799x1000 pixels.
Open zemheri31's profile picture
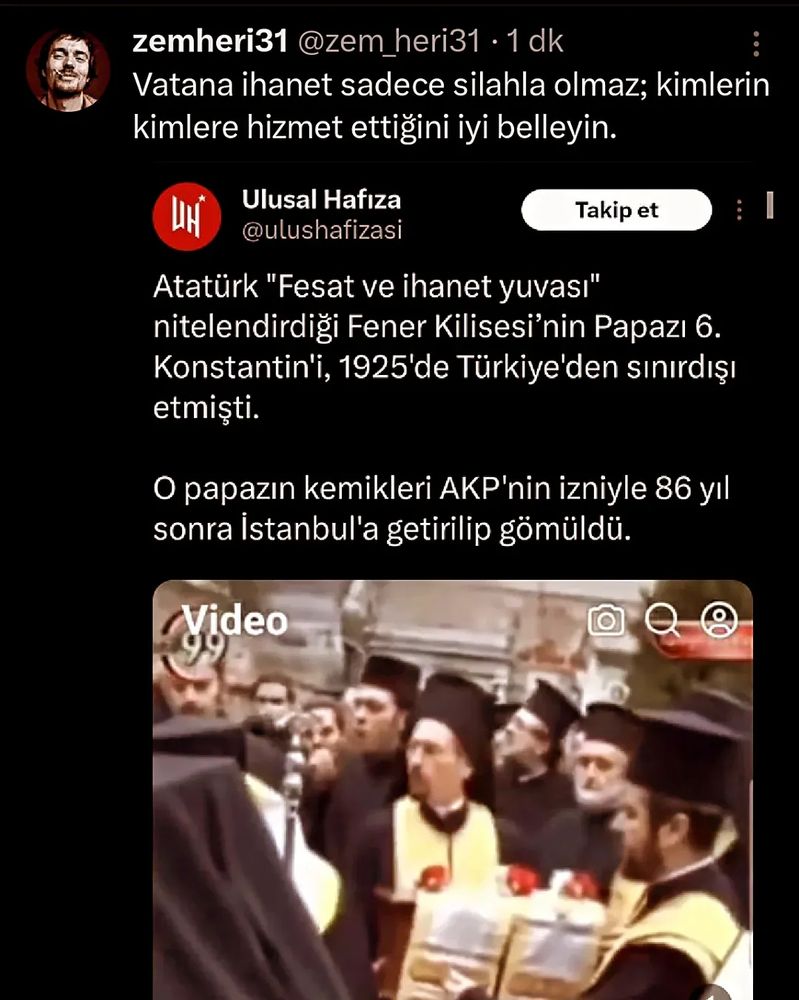68,70
